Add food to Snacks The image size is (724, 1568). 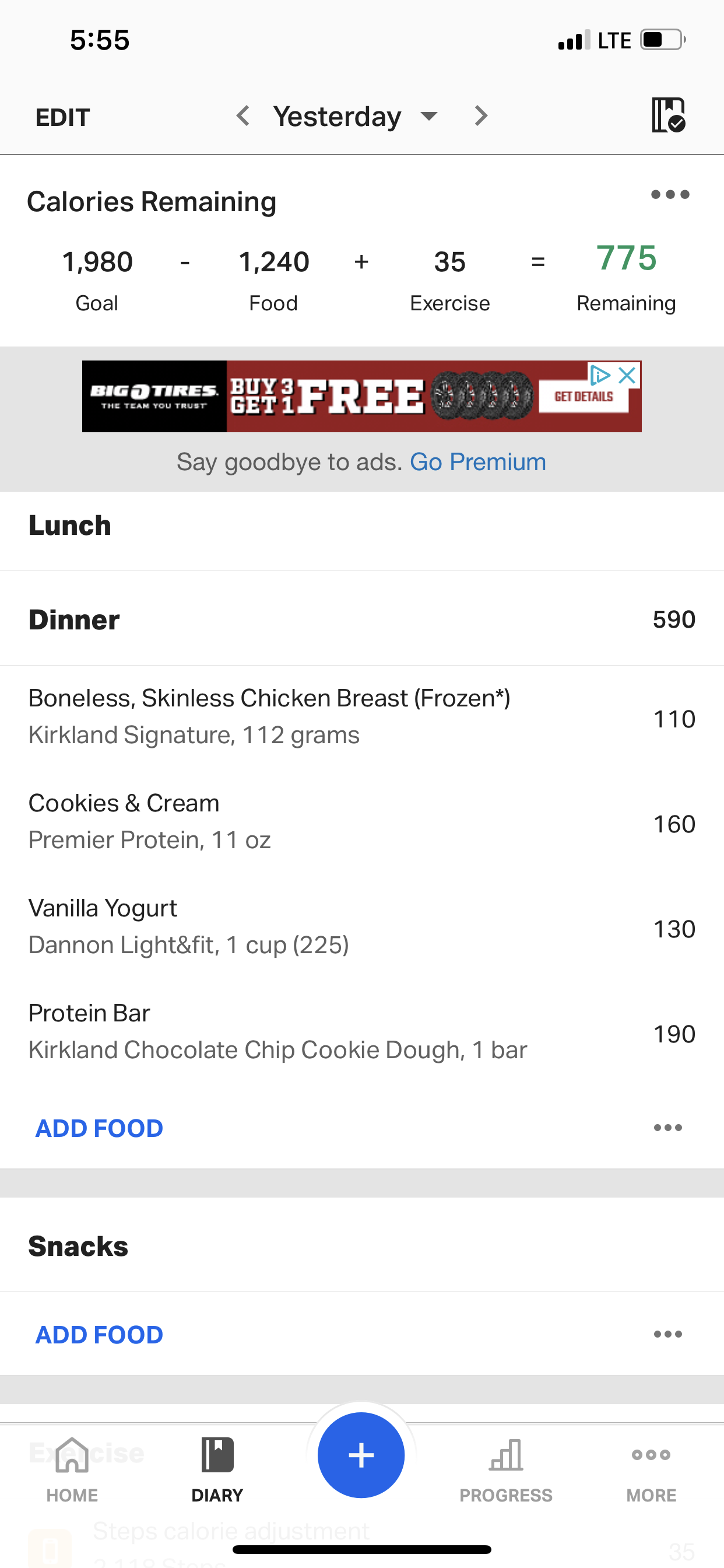[99, 1334]
